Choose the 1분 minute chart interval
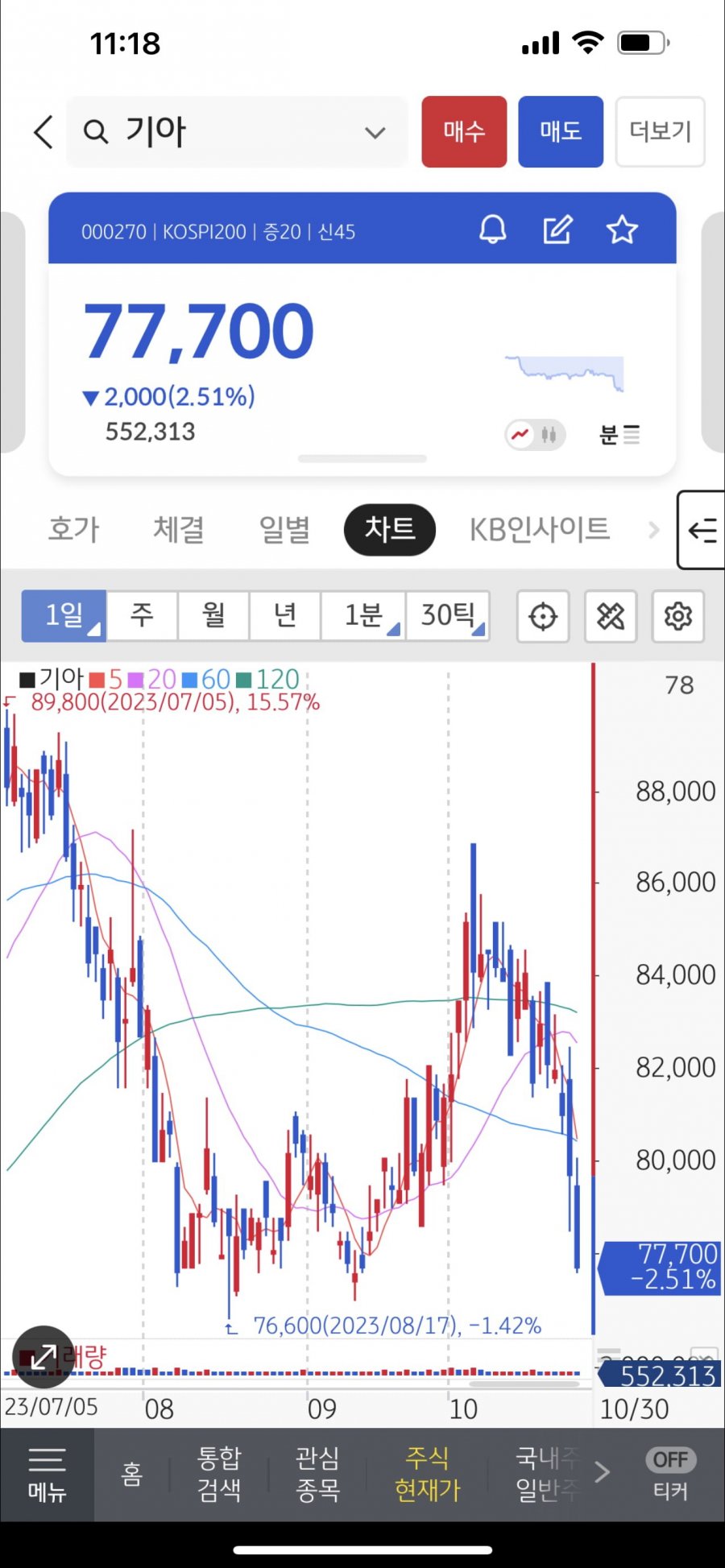 (363, 616)
